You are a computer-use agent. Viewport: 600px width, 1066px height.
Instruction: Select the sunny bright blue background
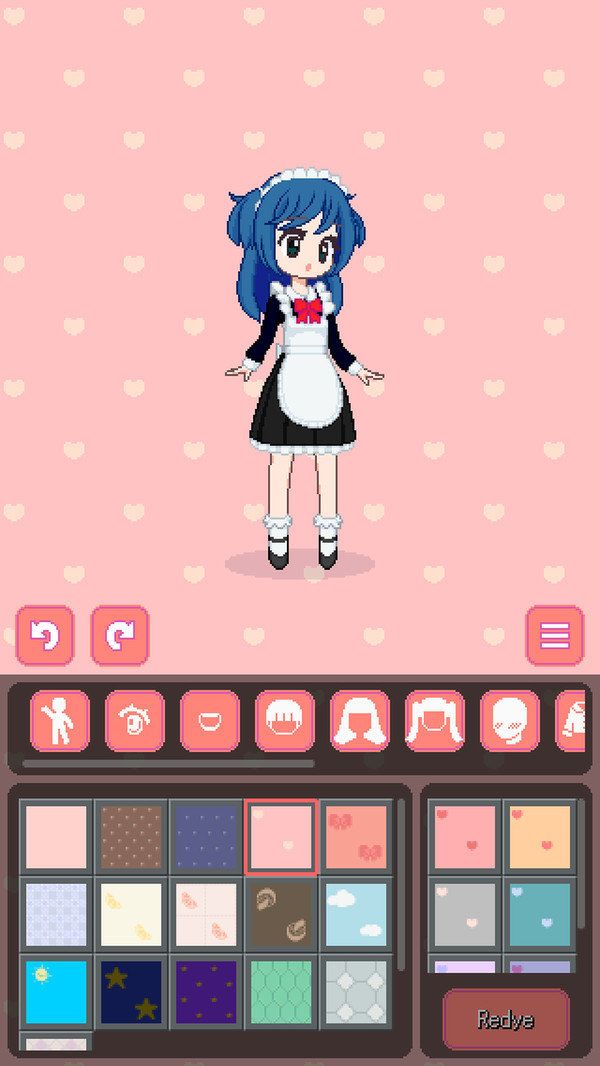coord(57,991)
